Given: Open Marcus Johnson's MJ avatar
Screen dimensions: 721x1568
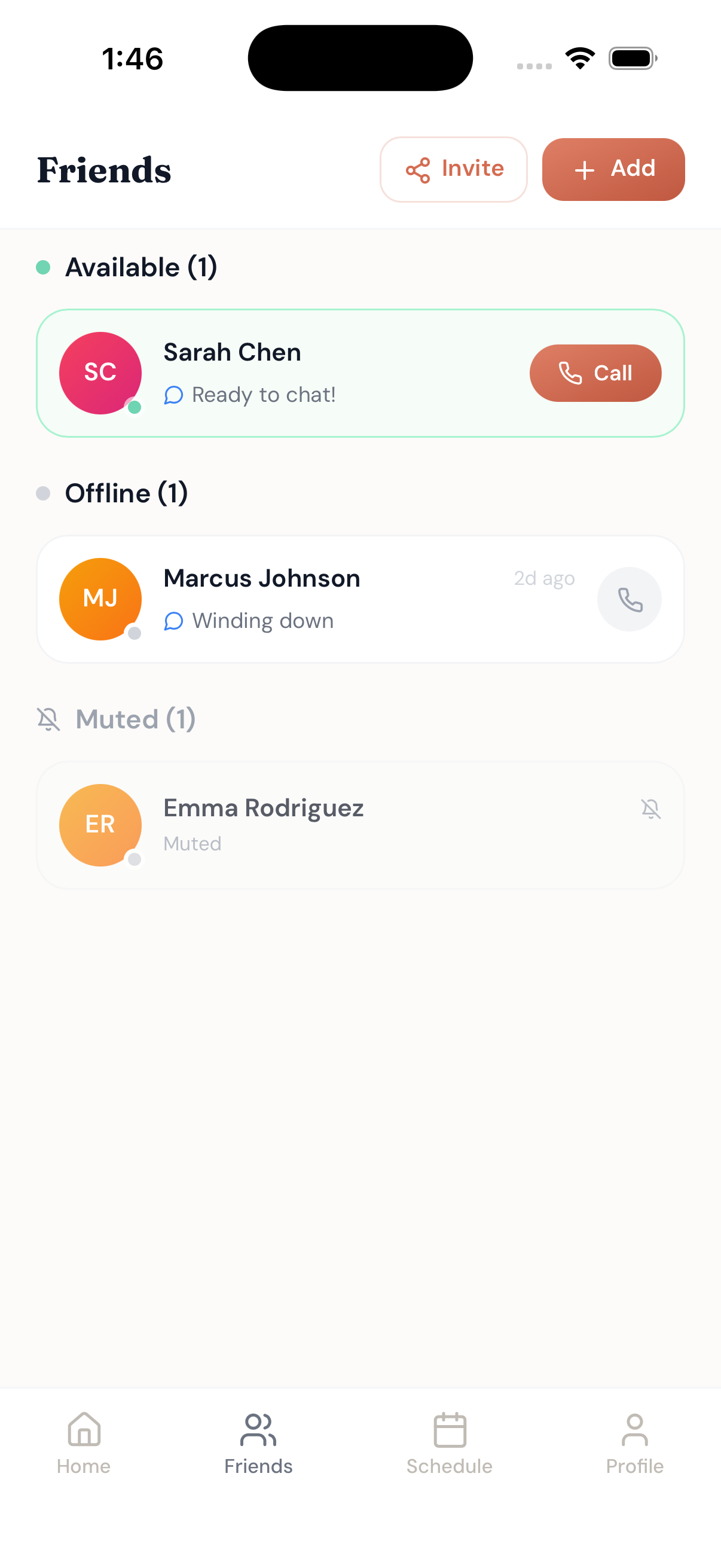Looking at the screenshot, I should click(x=100, y=599).
